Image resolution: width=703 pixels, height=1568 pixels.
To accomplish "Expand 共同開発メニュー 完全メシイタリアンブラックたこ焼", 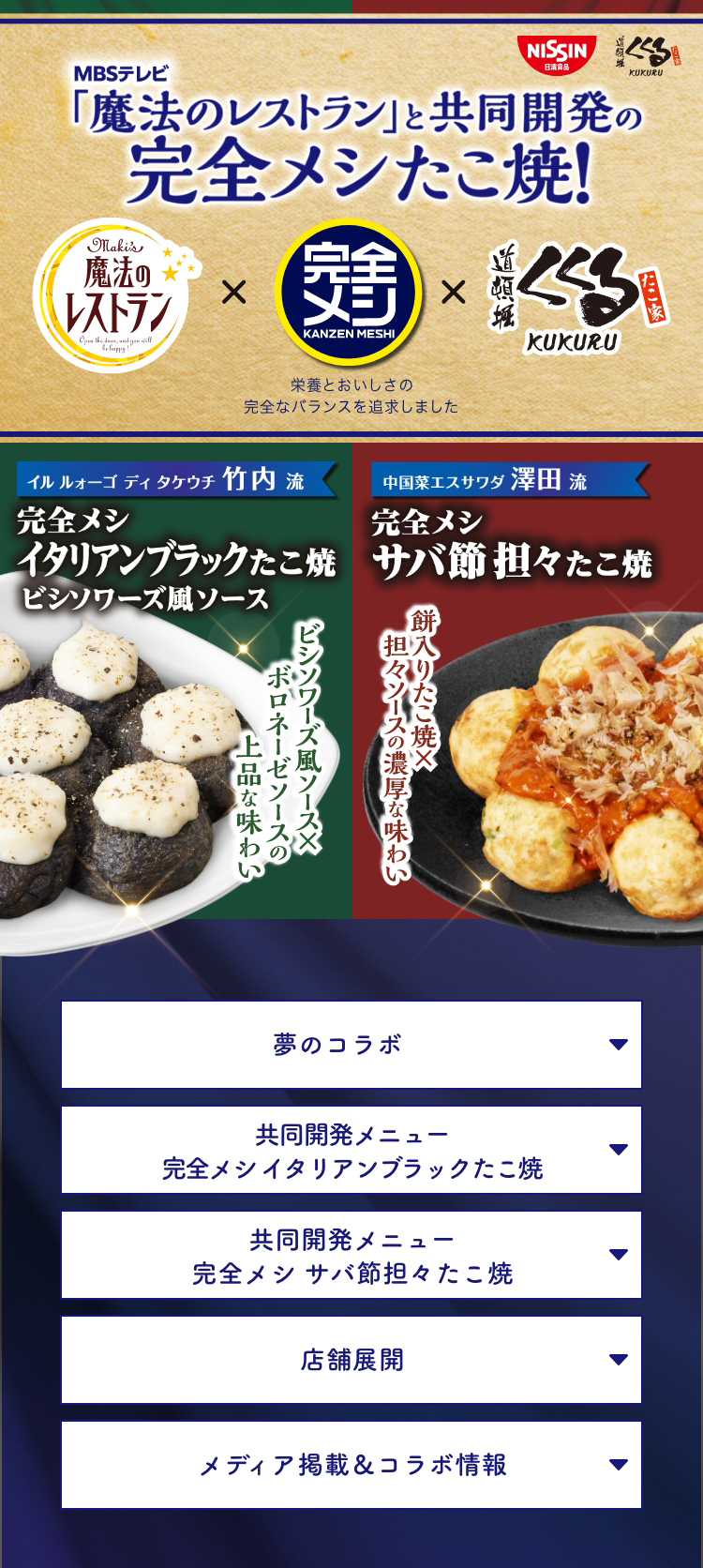I will coord(351,1150).
